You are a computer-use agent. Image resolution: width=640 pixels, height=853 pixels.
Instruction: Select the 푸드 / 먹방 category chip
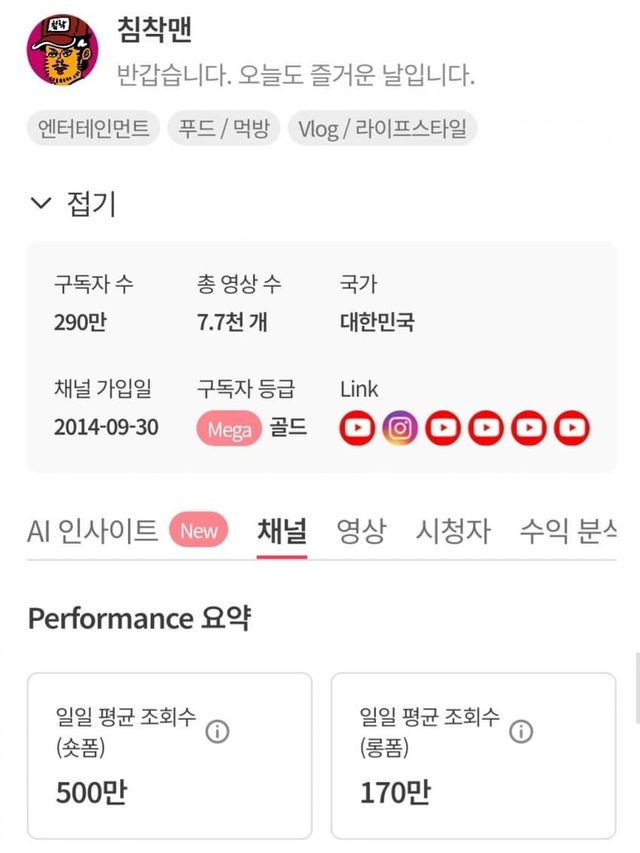point(224,129)
